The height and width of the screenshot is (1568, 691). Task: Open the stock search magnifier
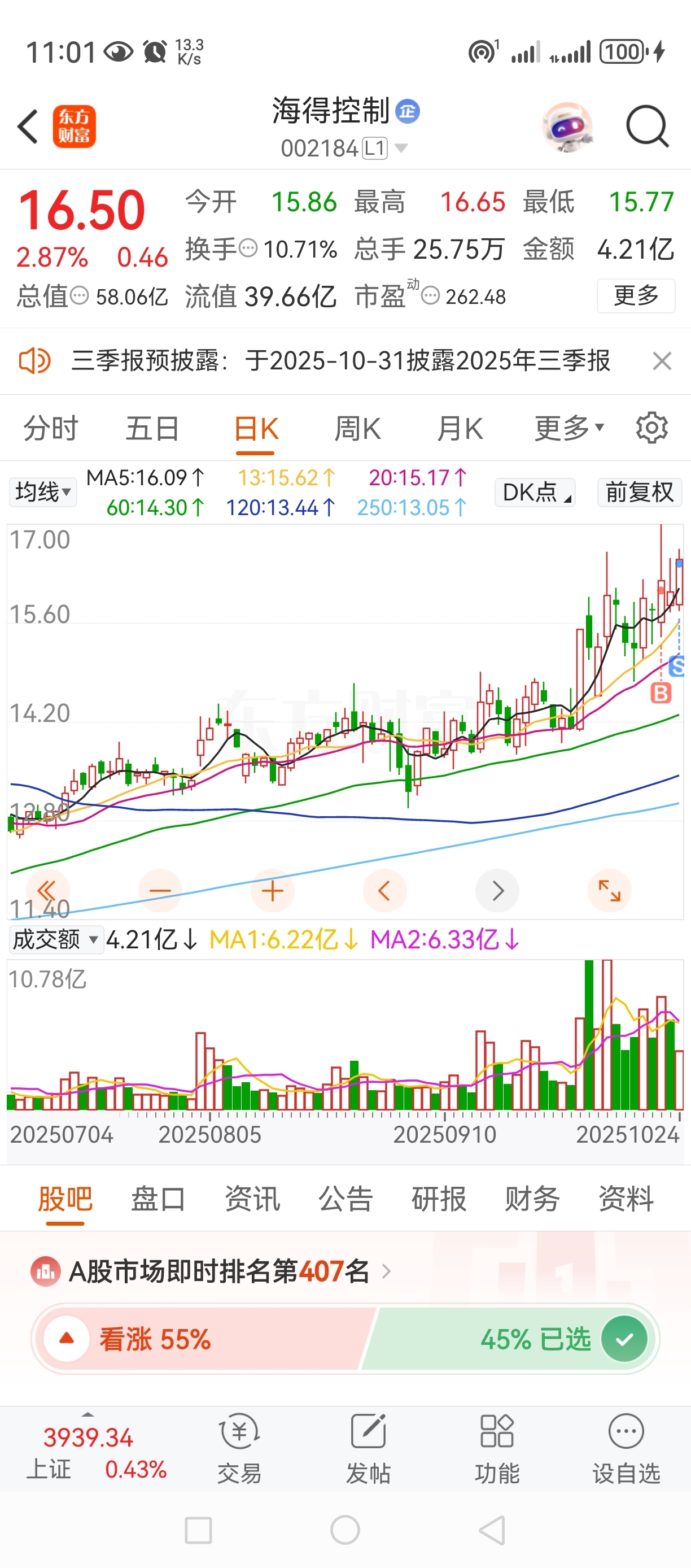pos(647,127)
